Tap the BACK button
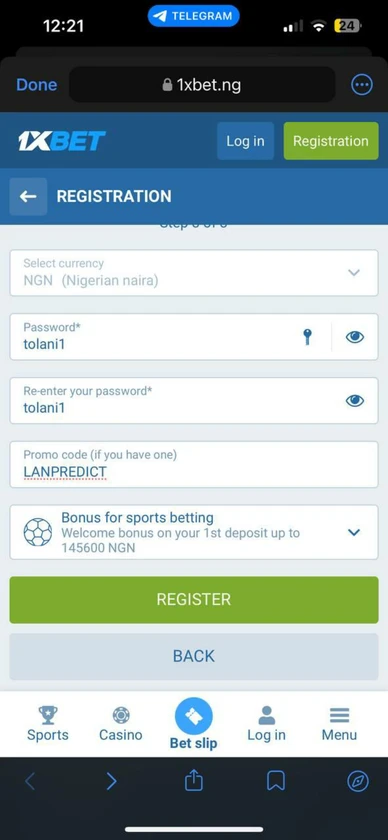Image resolution: width=388 pixels, height=840 pixels. point(194,656)
